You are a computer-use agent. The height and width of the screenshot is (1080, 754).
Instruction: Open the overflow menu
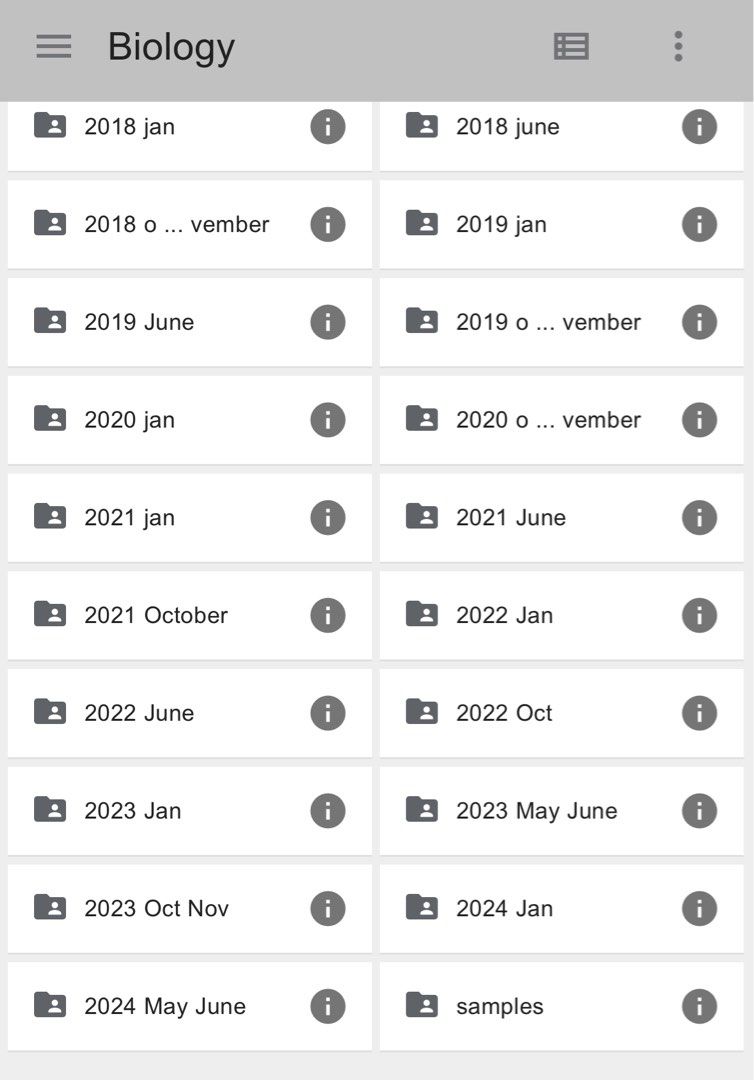click(x=678, y=46)
